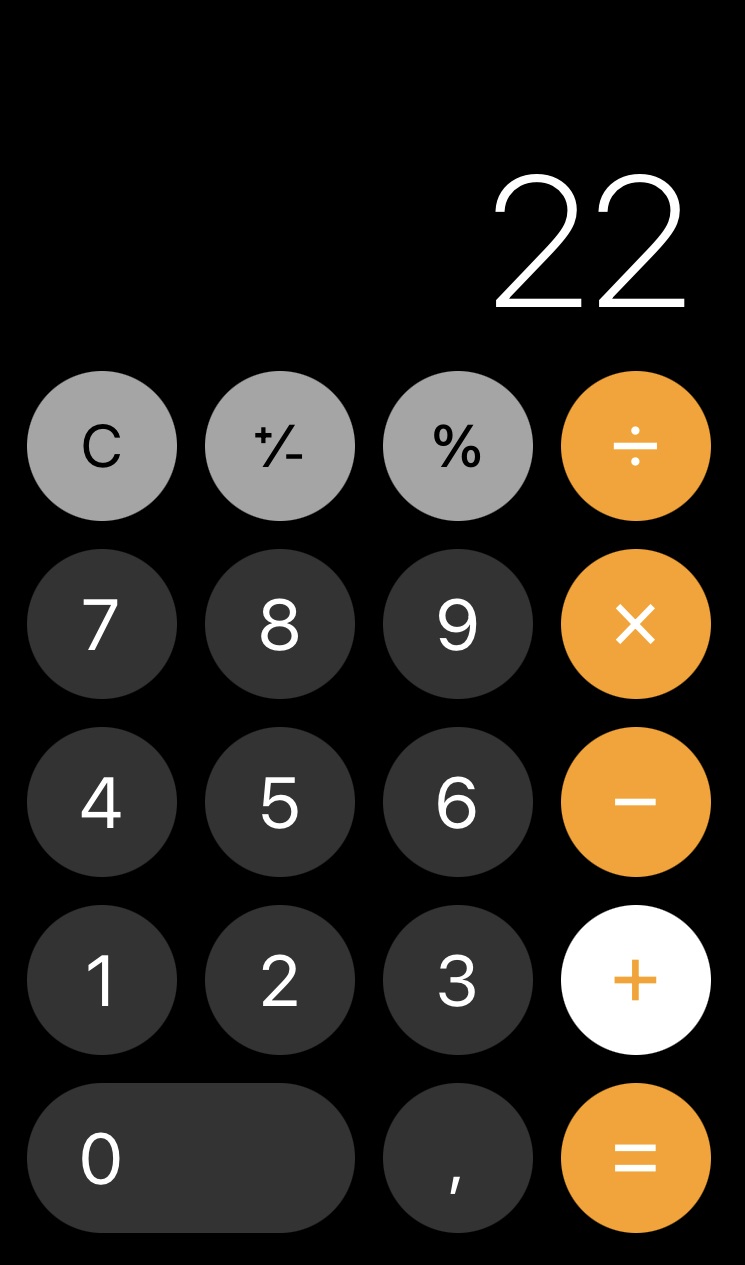Tap the highlighted plus operator

click(x=636, y=980)
